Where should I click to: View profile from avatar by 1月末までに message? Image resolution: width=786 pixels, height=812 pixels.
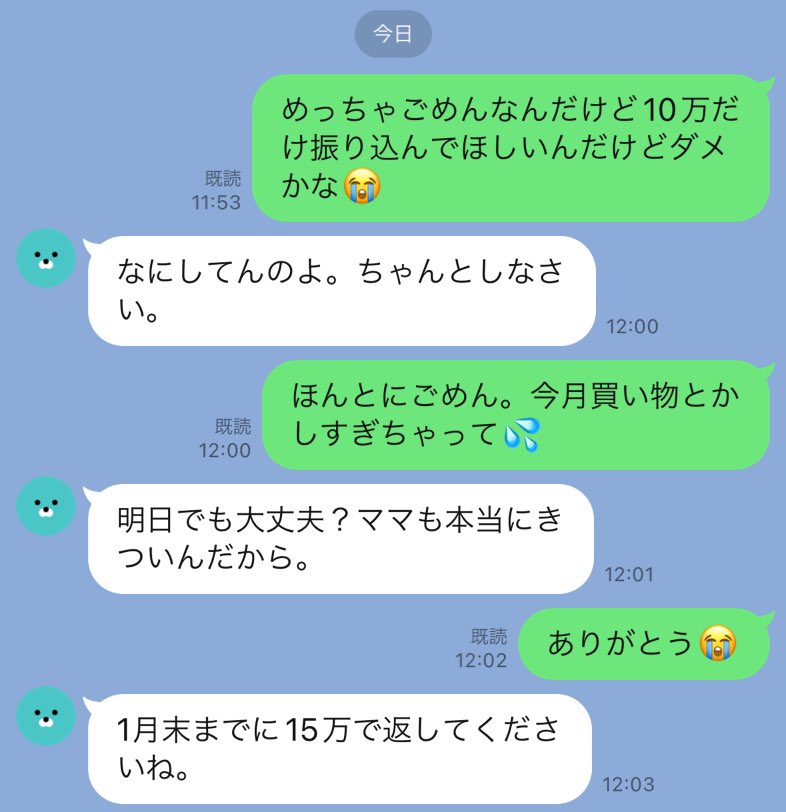[x=46, y=716]
